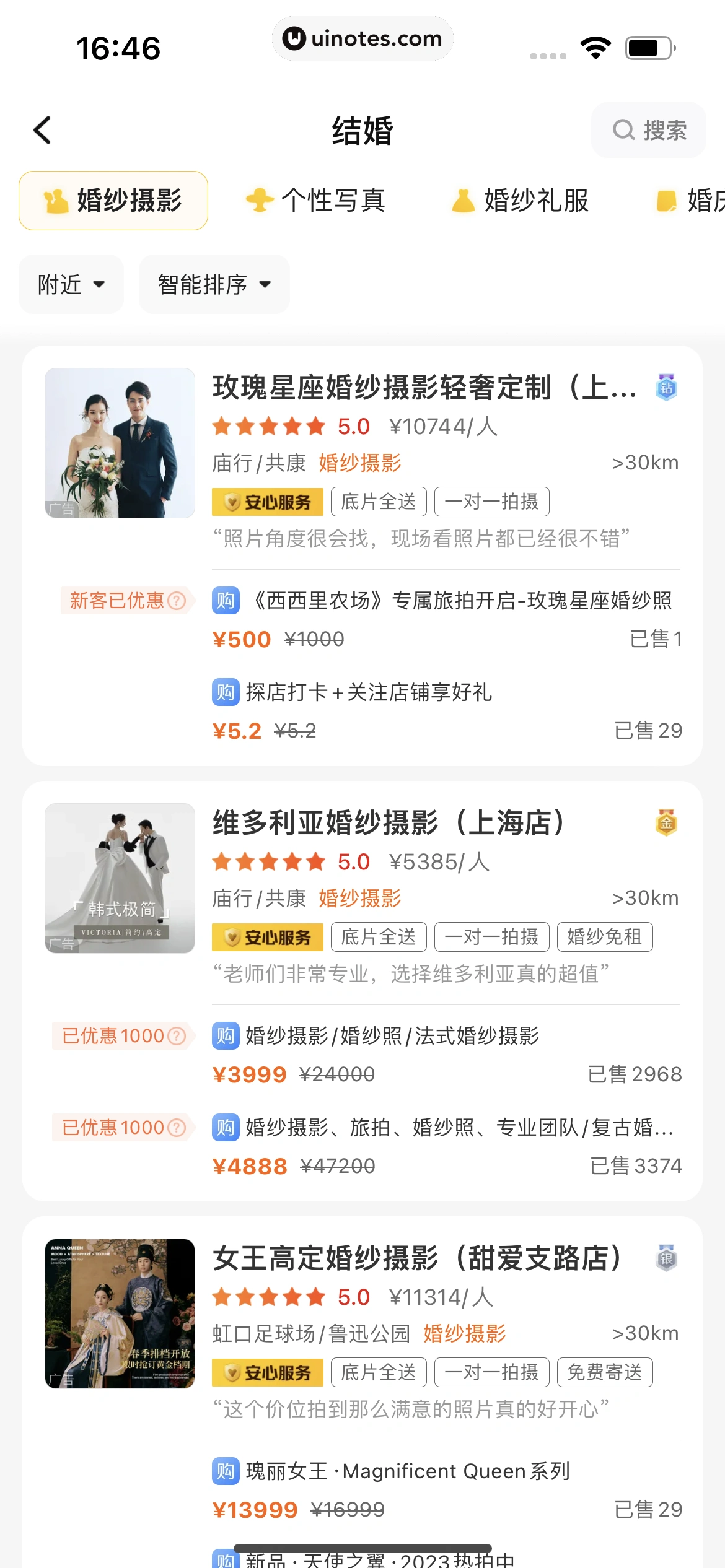Tap the 安心服务 badge on 维多利亚 listing
725x1568 pixels.
point(268,937)
